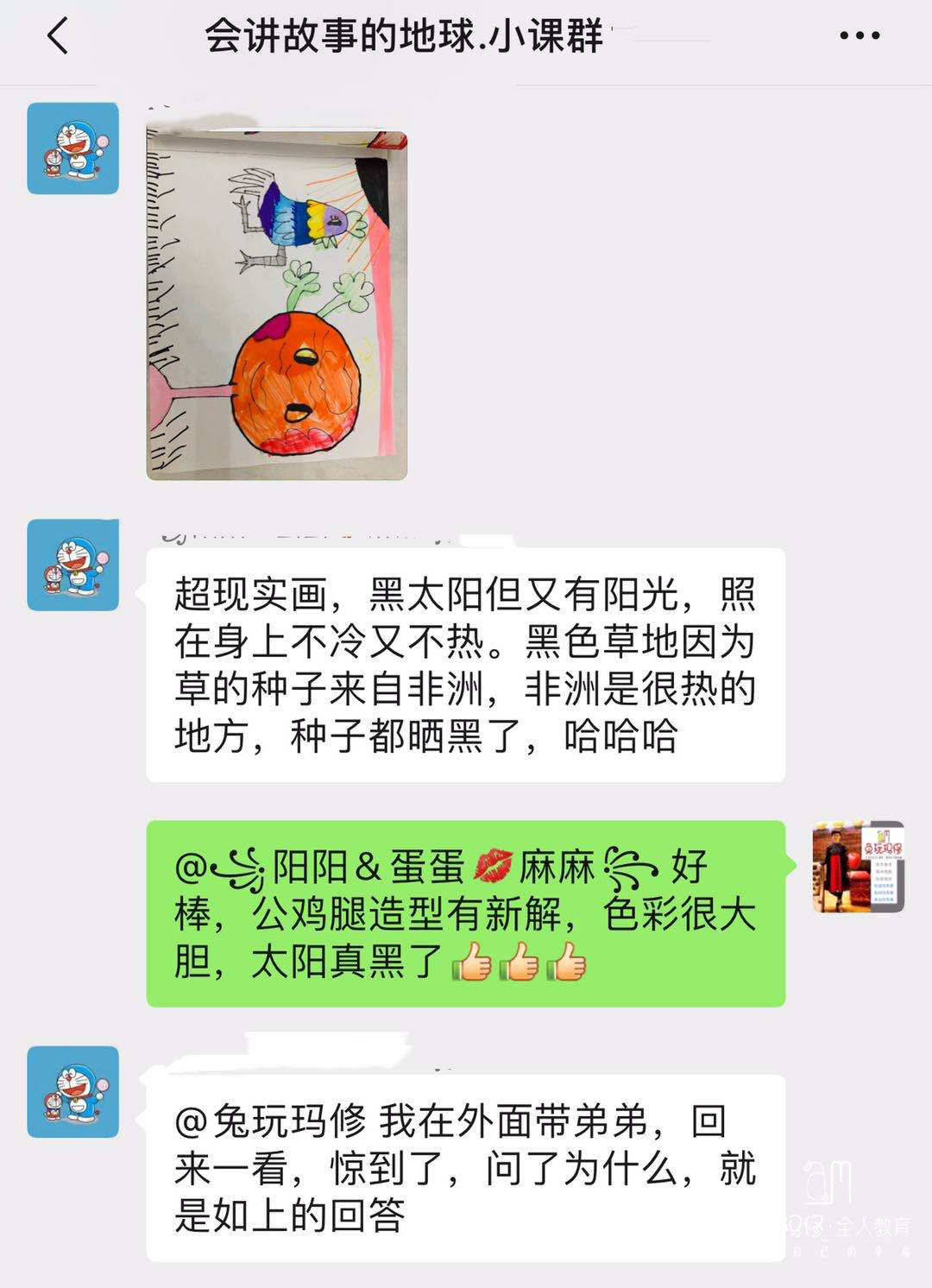Tap the Doraemon avatar beside the @兔玩玛修 message
Viewport: 932px width, 1288px height.
point(73,1092)
